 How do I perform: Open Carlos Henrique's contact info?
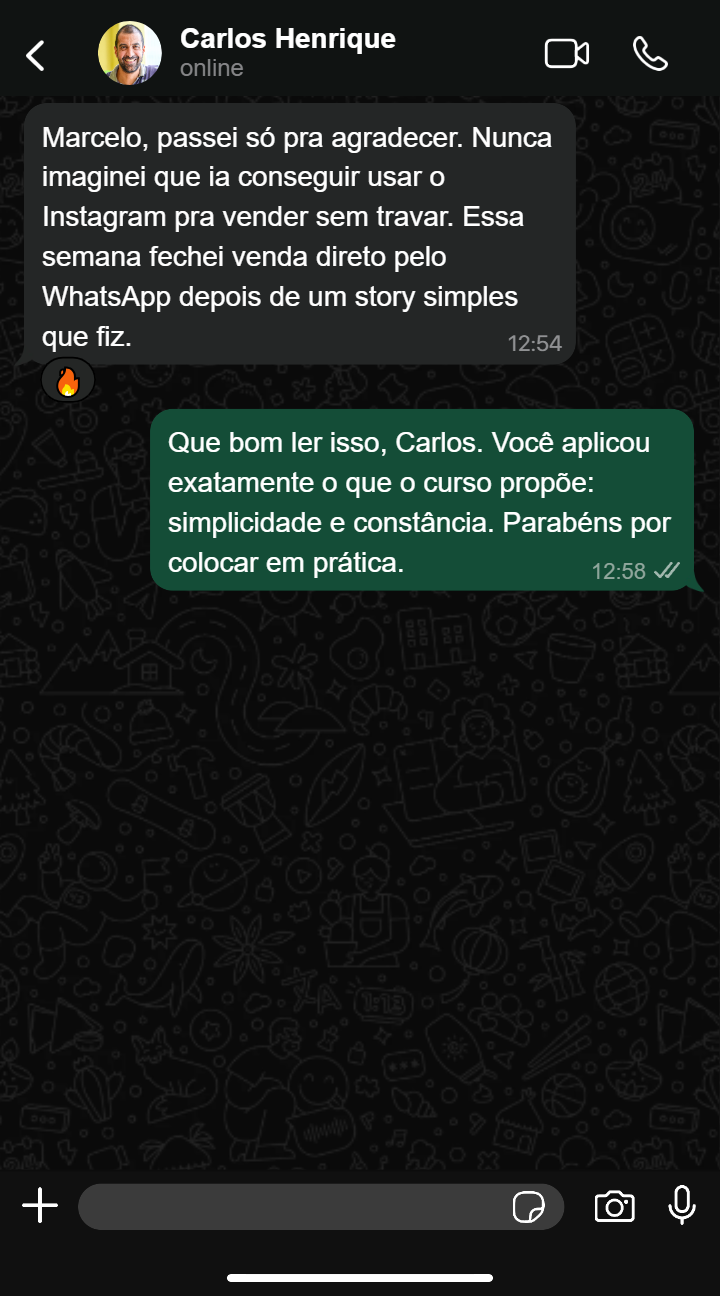287,52
